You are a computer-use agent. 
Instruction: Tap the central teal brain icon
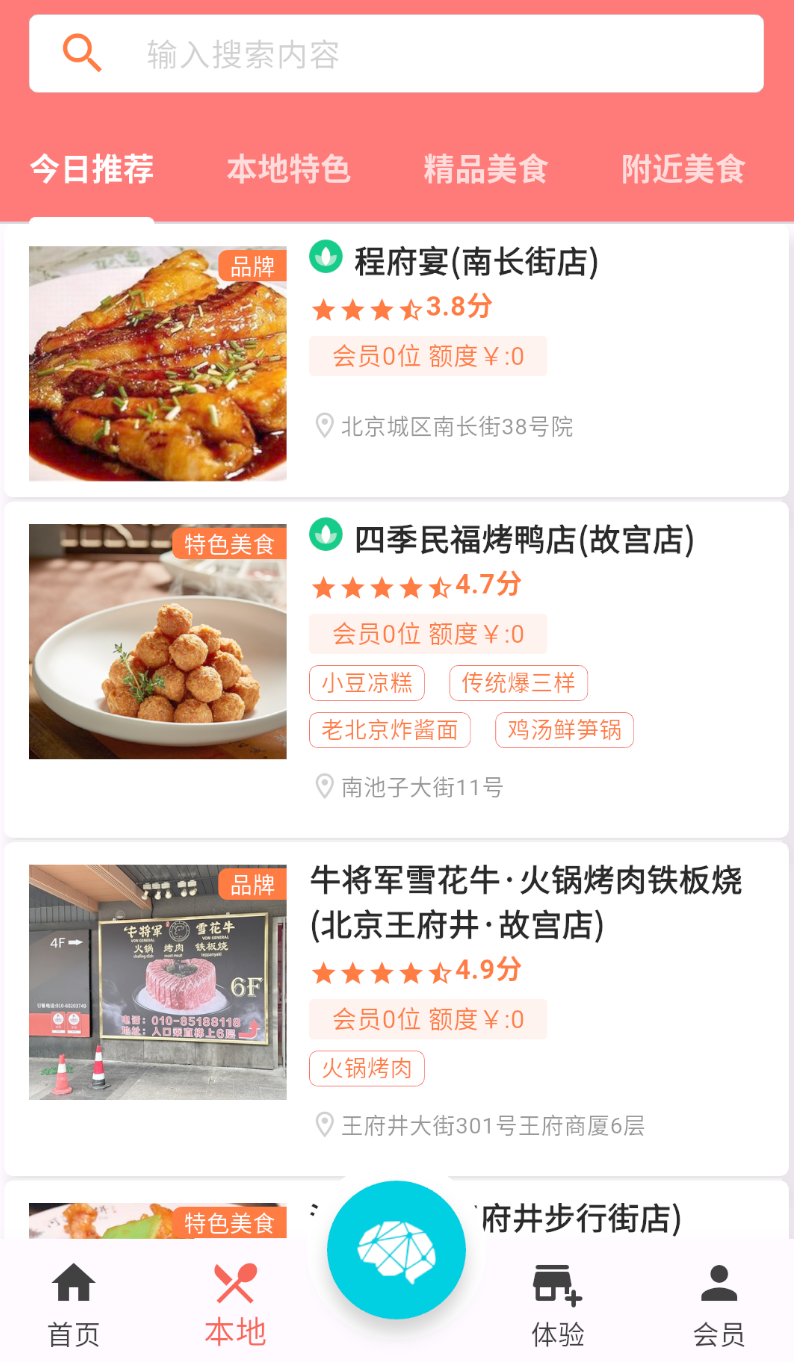coord(395,1249)
